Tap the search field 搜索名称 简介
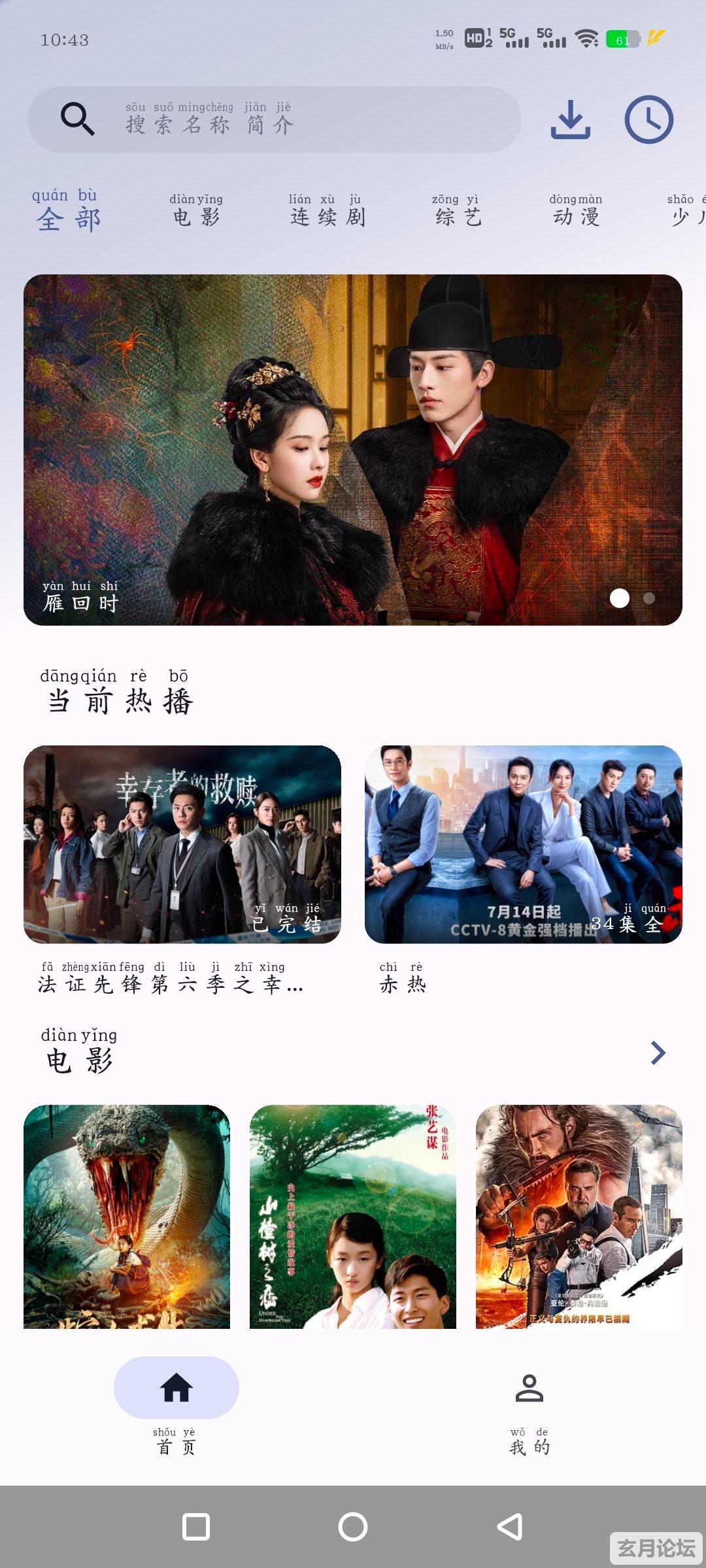Image resolution: width=706 pixels, height=1568 pixels. click(275, 120)
